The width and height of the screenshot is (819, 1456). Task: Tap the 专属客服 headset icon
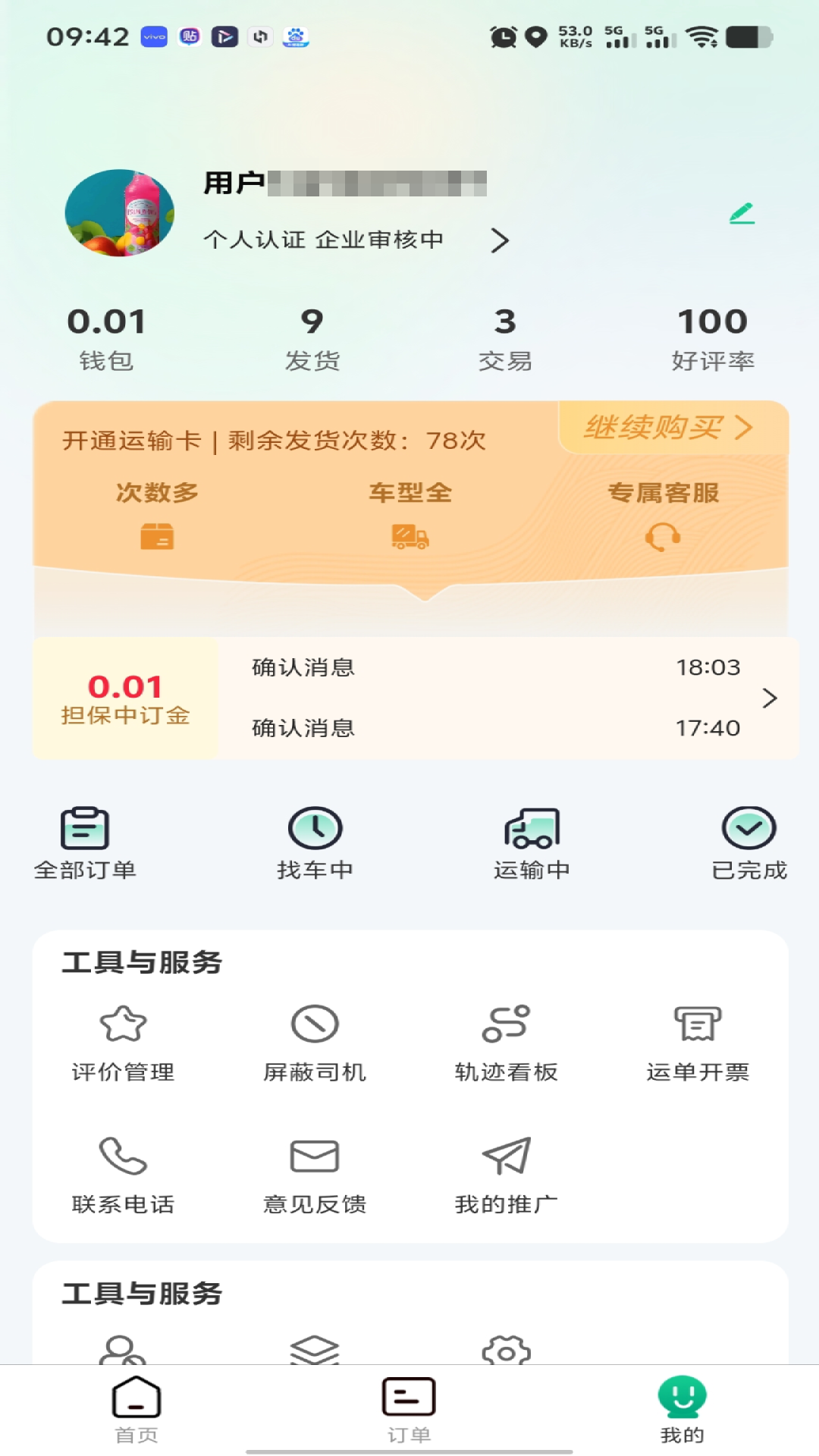(x=666, y=537)
